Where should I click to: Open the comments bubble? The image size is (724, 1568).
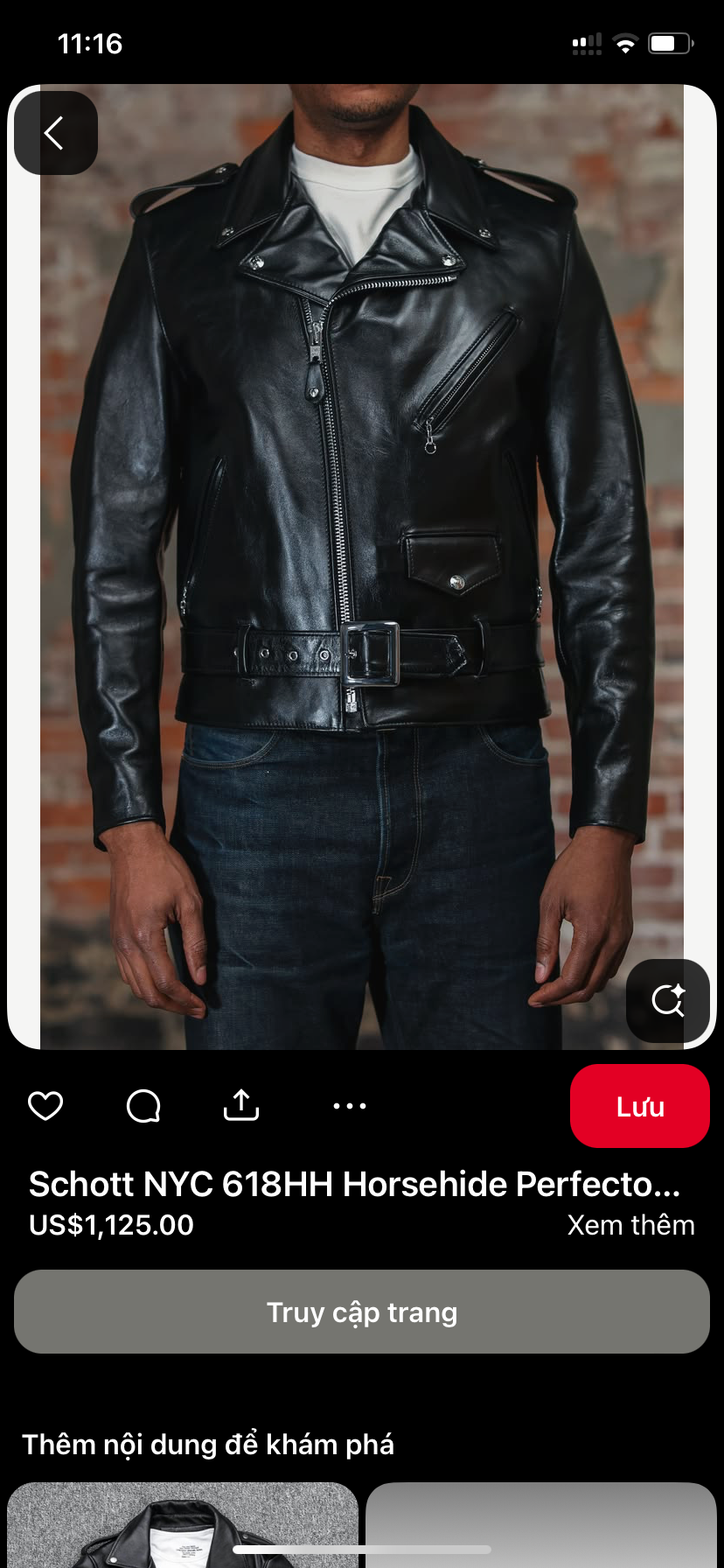[143, 1106]
